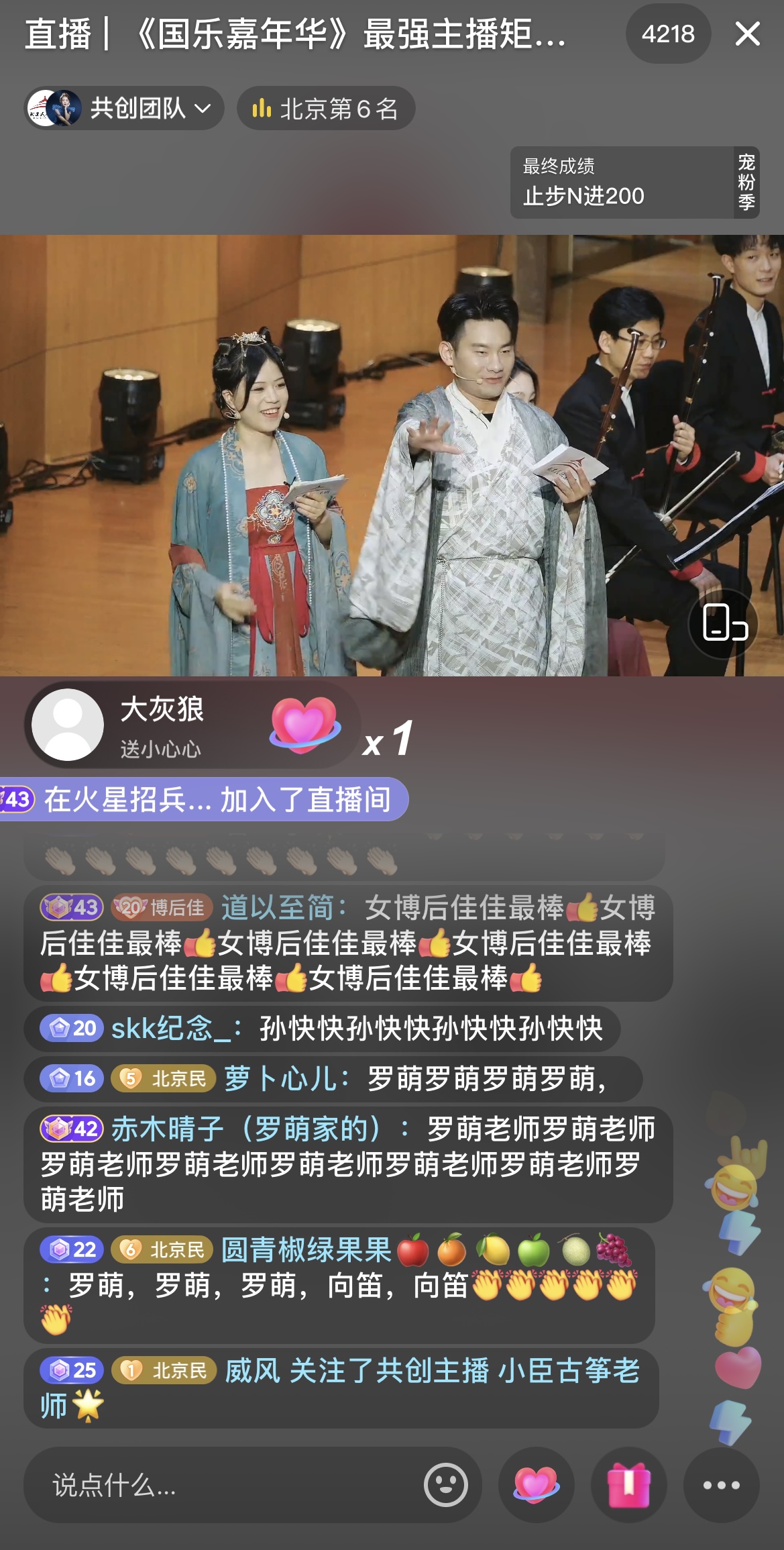
Task: Open 圆青椒绿果果's comment
Action: [339, 1285]
